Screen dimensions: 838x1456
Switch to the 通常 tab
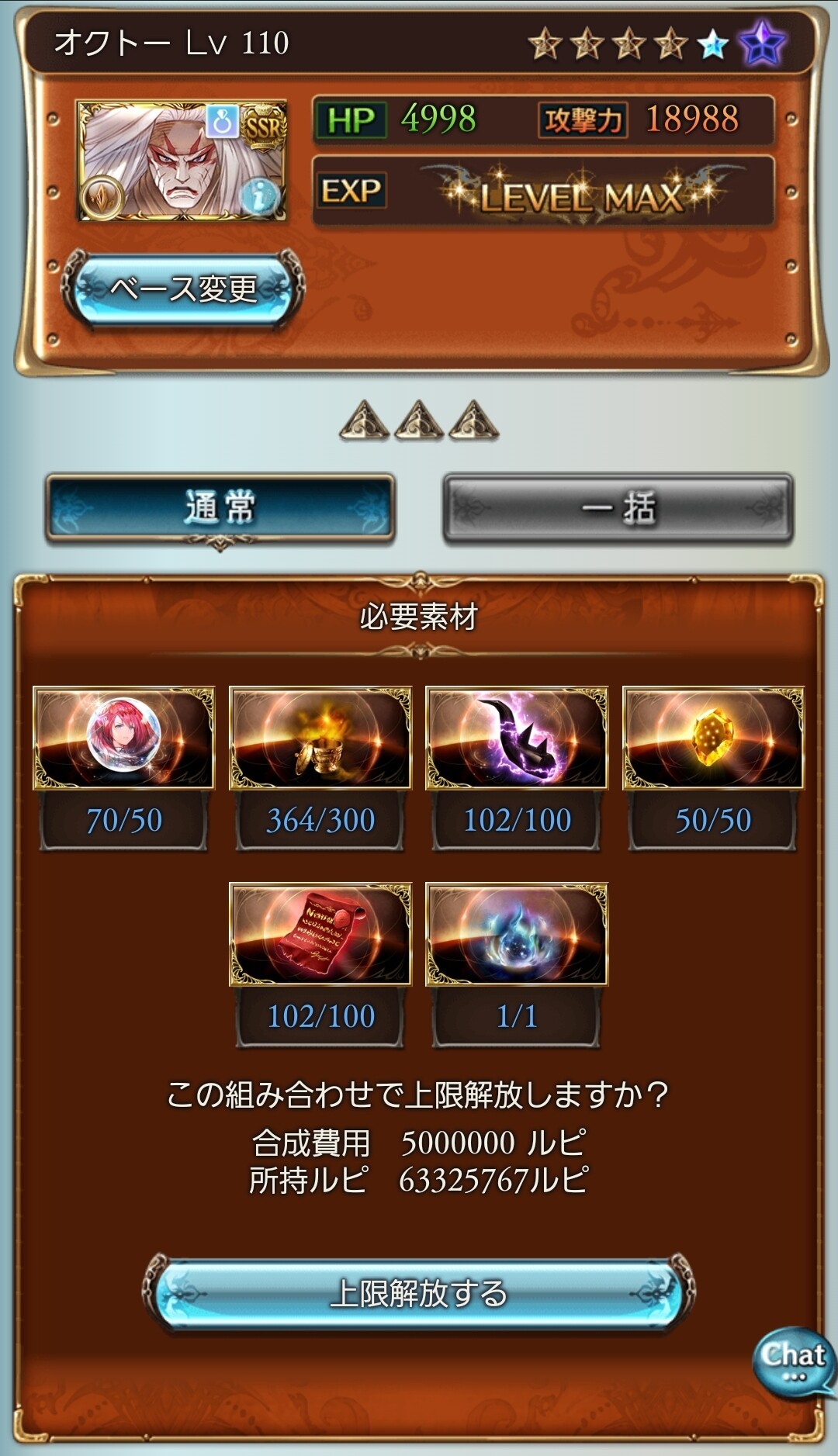point(220,507)
